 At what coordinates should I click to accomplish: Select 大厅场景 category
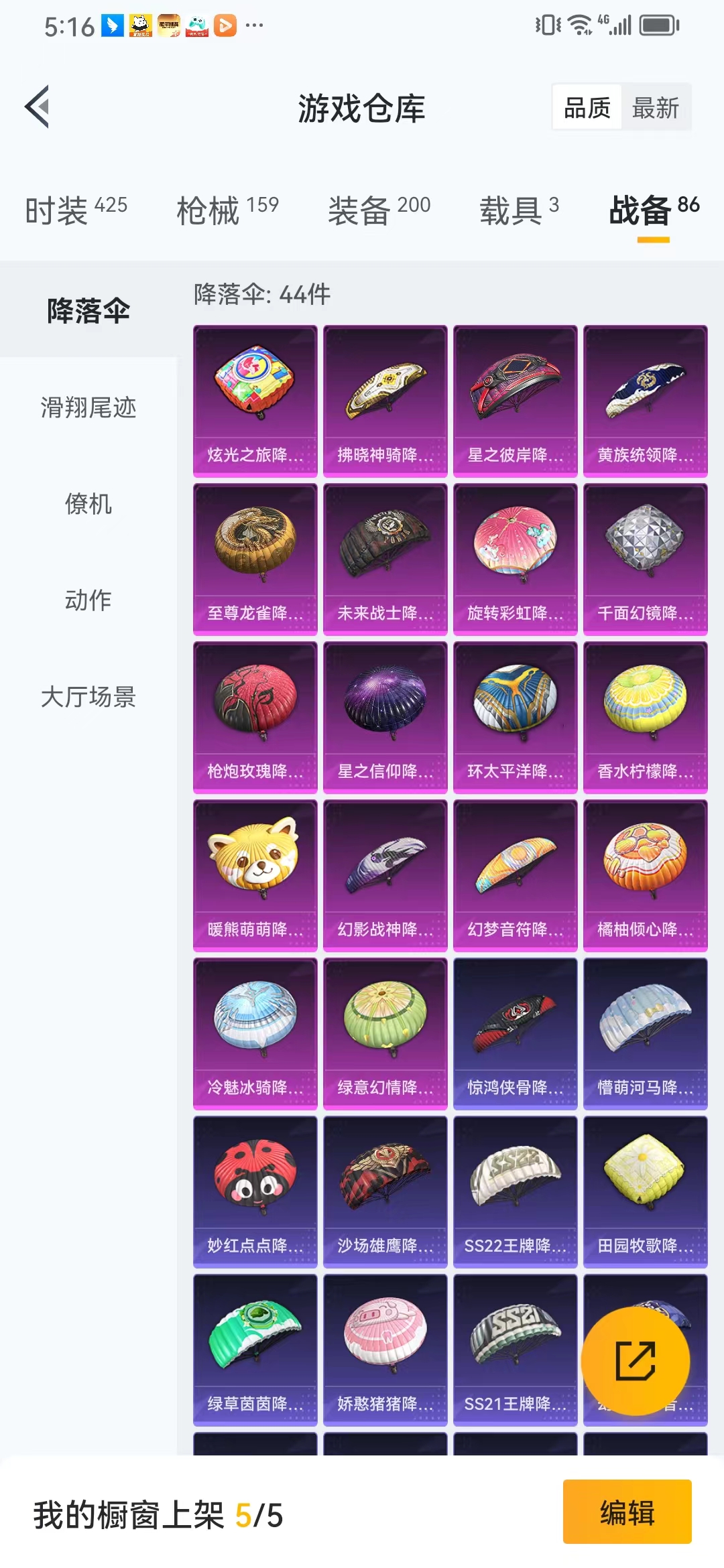point(88,697)
